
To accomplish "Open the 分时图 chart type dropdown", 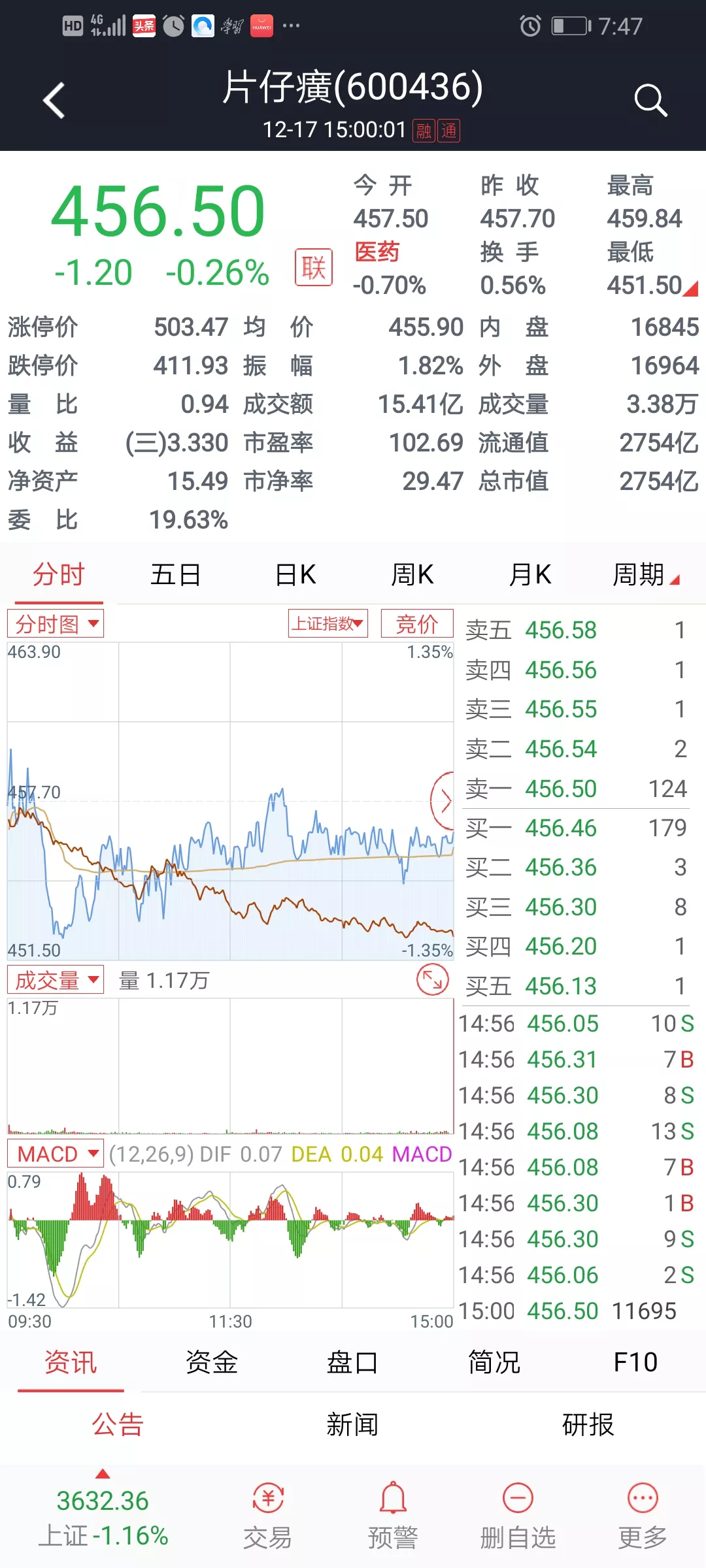I will coord(56,624).
